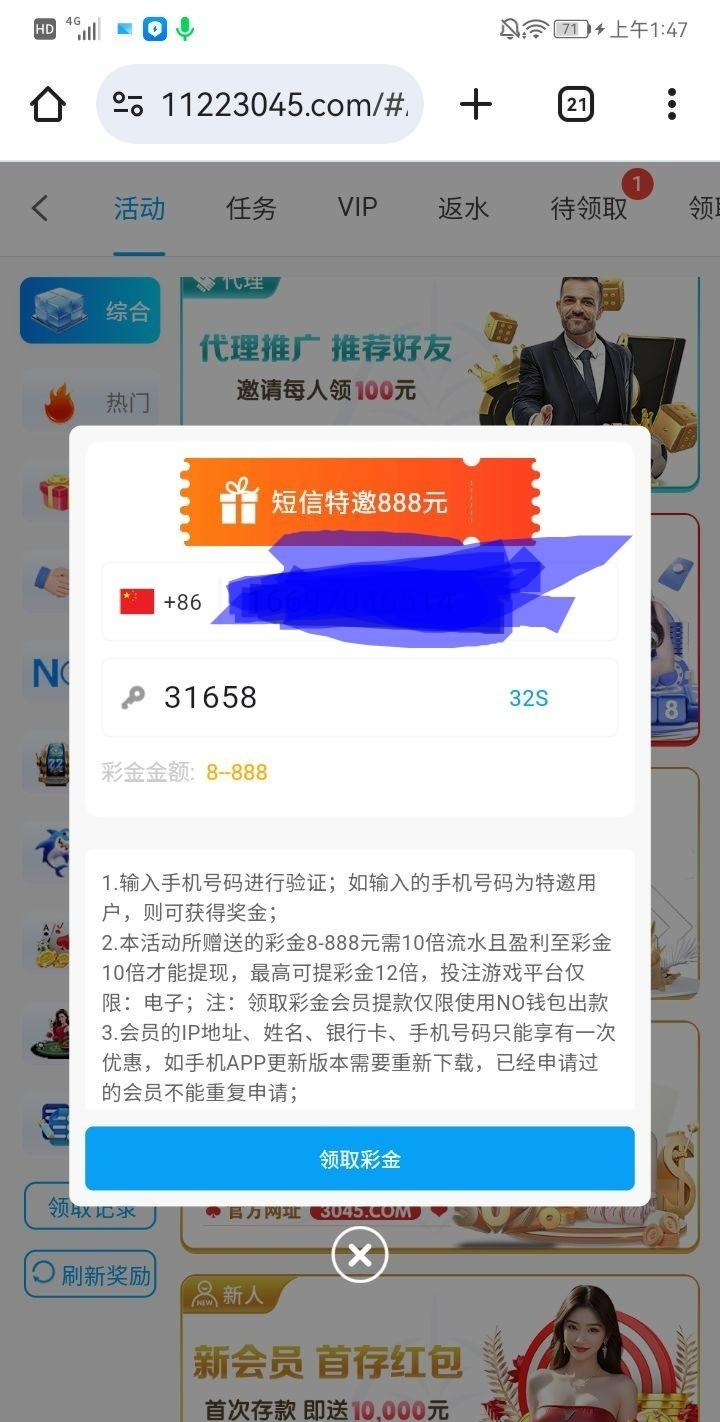This screenshot has height=1422, width=720.
Task: Tap the browser home icon
Action: click(48, 104)
